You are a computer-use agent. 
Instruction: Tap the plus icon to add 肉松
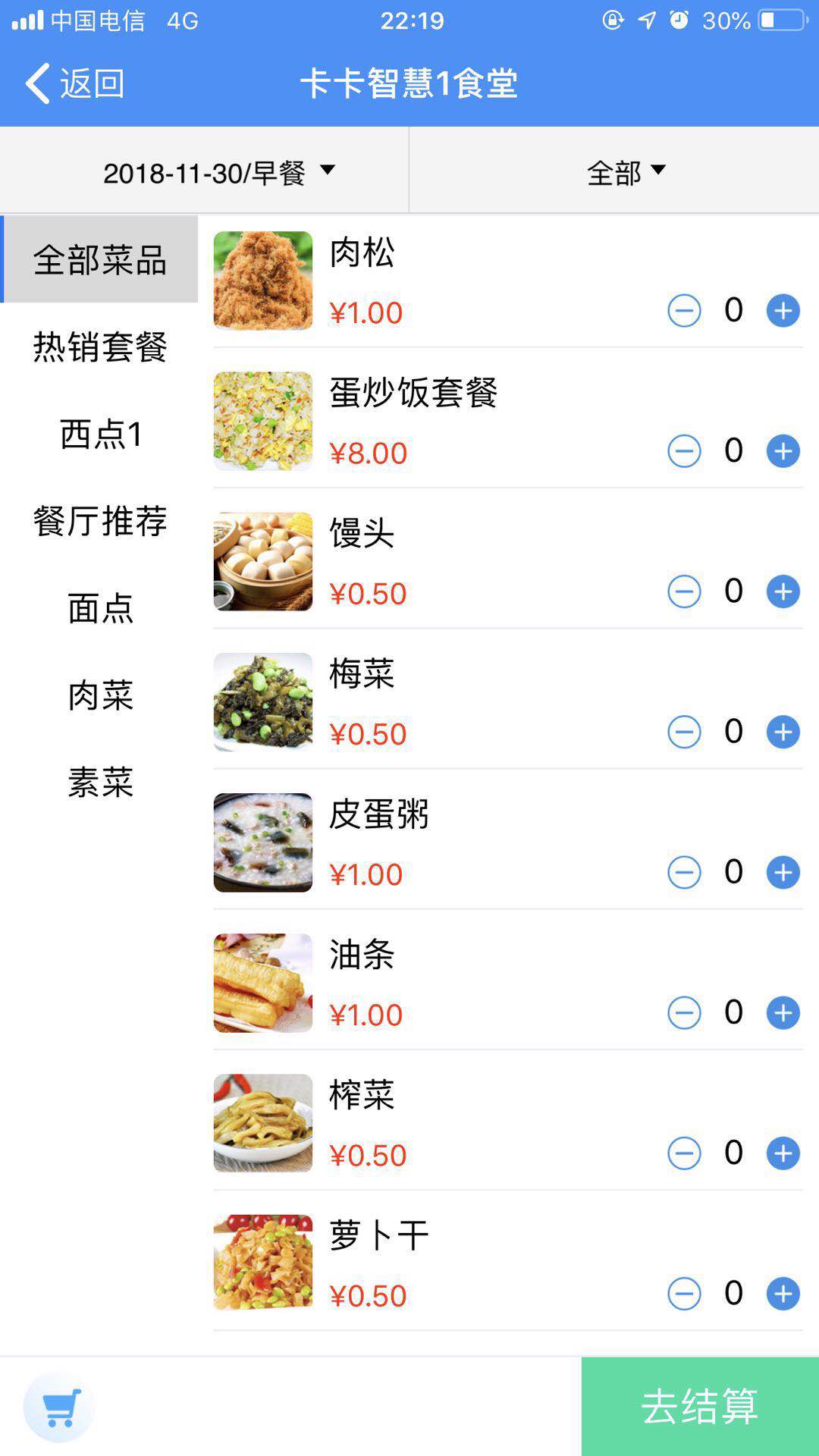pos(783,310)
